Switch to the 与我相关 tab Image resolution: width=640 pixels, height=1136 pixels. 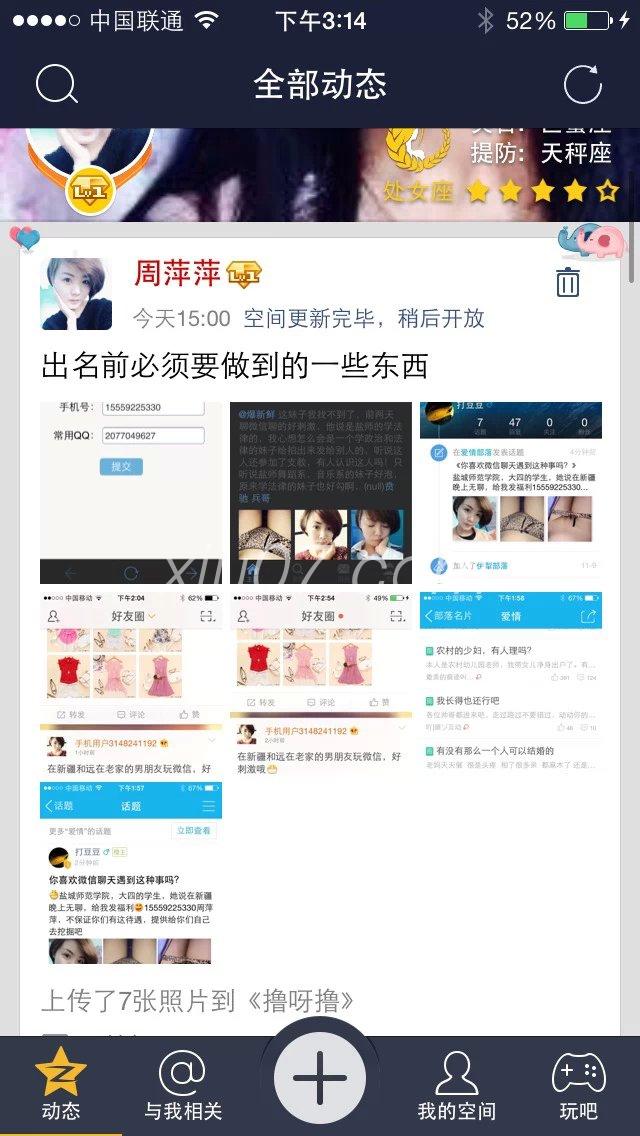(183, 1085)
